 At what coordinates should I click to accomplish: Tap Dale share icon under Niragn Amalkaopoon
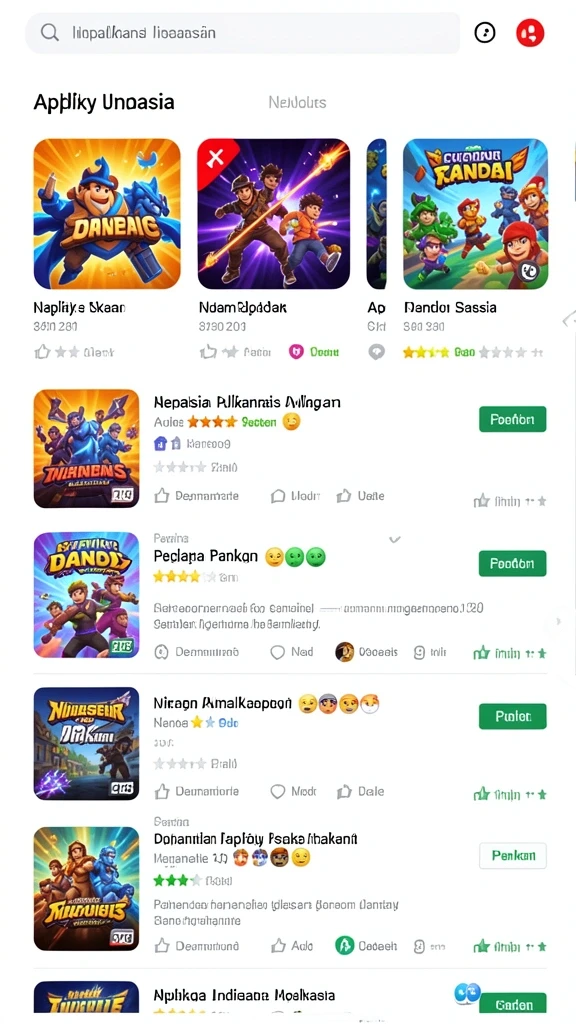[360, 792]
